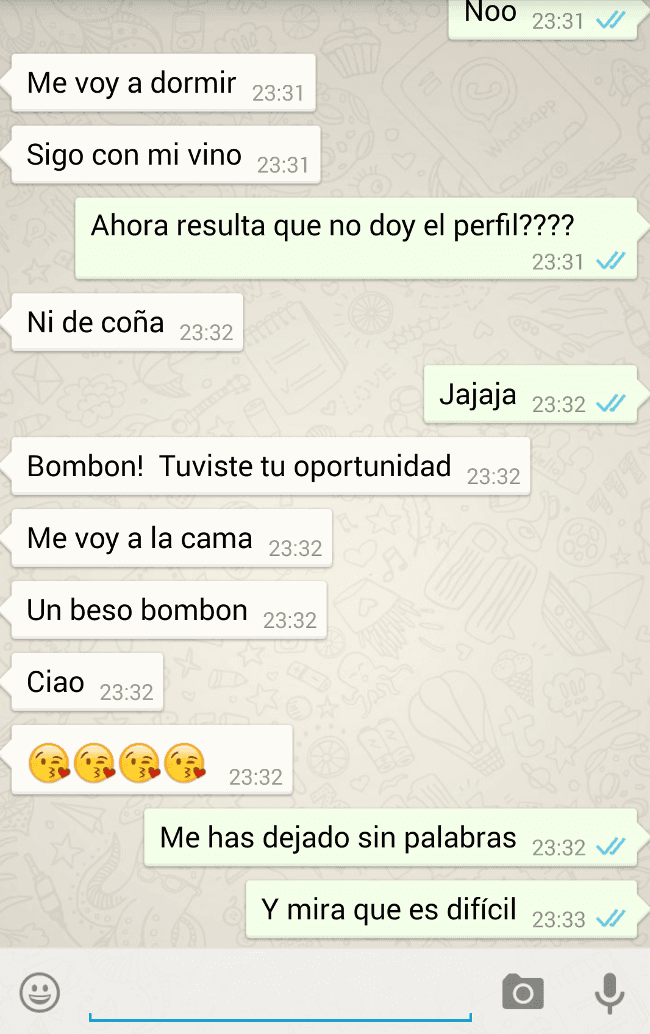Tap the voice message microphone
Image resolution: width=650 pixels, height=1034 pixels.
click(x=609, y=992)
